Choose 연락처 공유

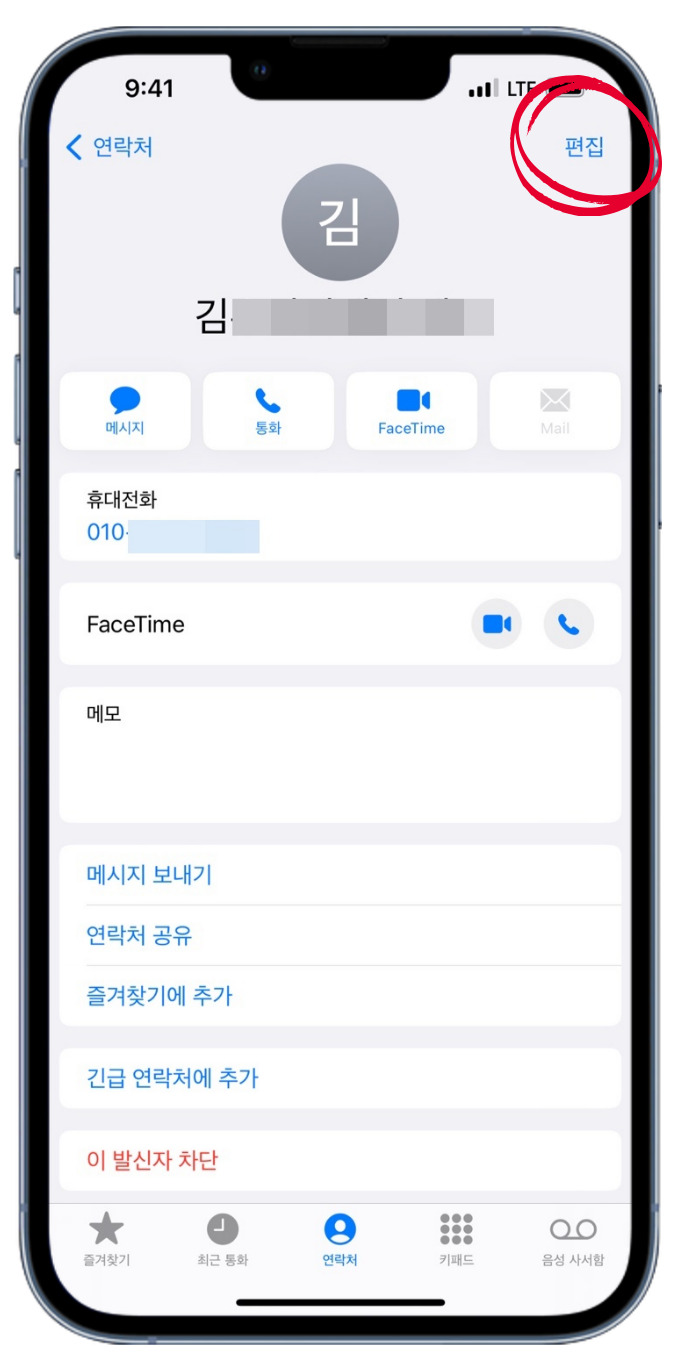pos(340,936)
